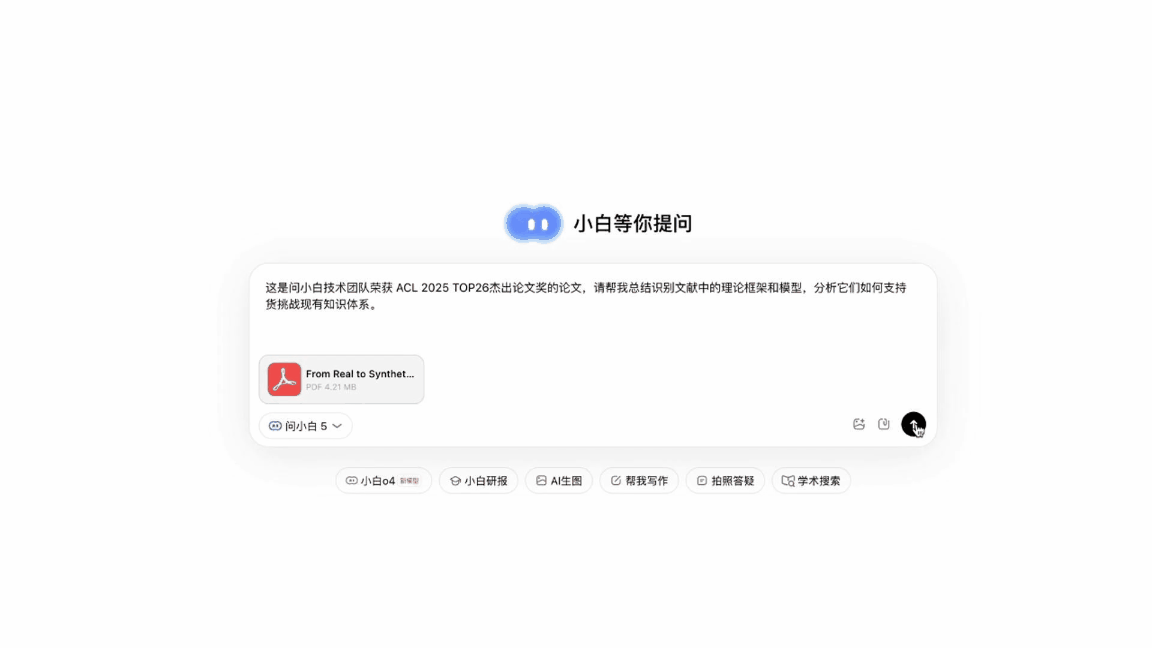
Task: Expand the 问小白 5 model dropdown
Action: (x=305, y=426)
